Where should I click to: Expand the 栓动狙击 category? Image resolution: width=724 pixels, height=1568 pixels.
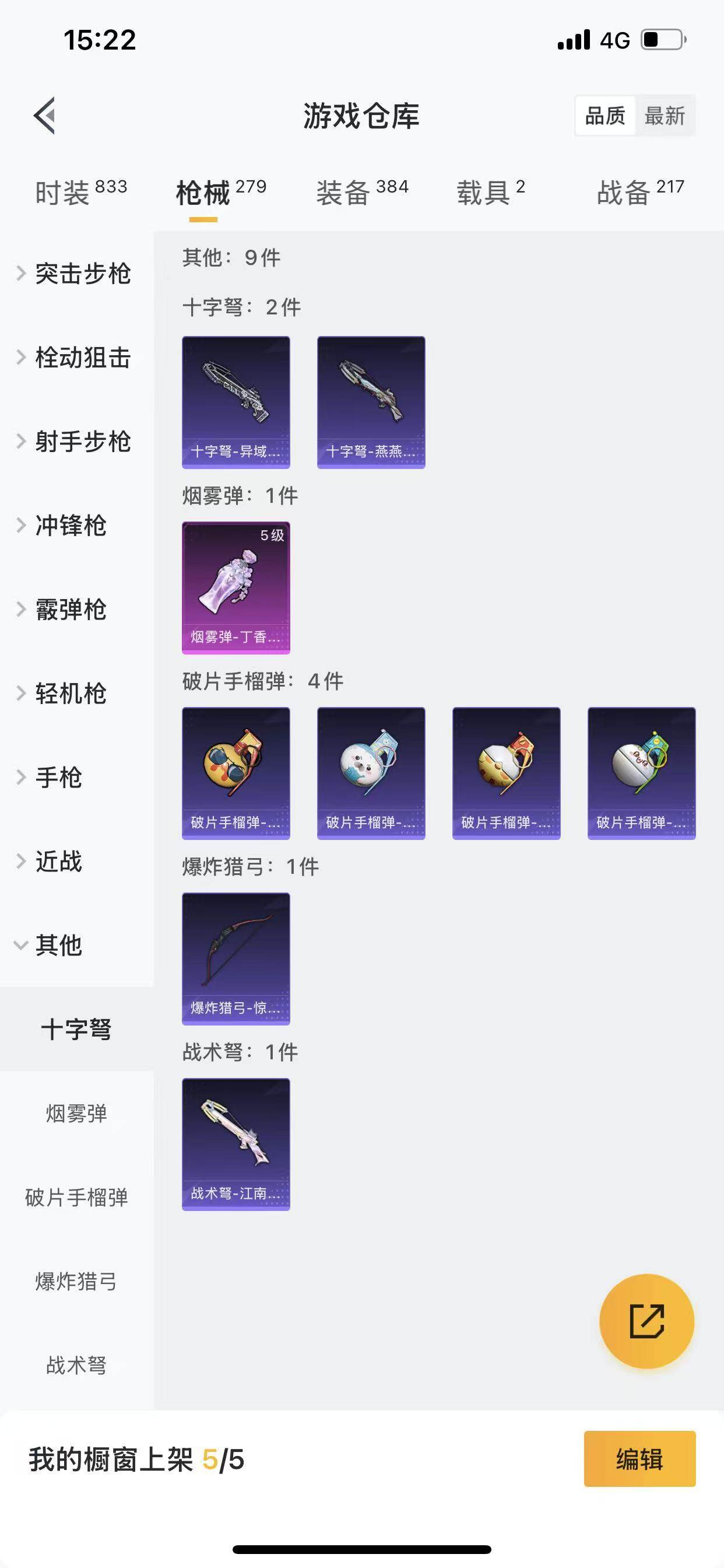coord(74,358)
